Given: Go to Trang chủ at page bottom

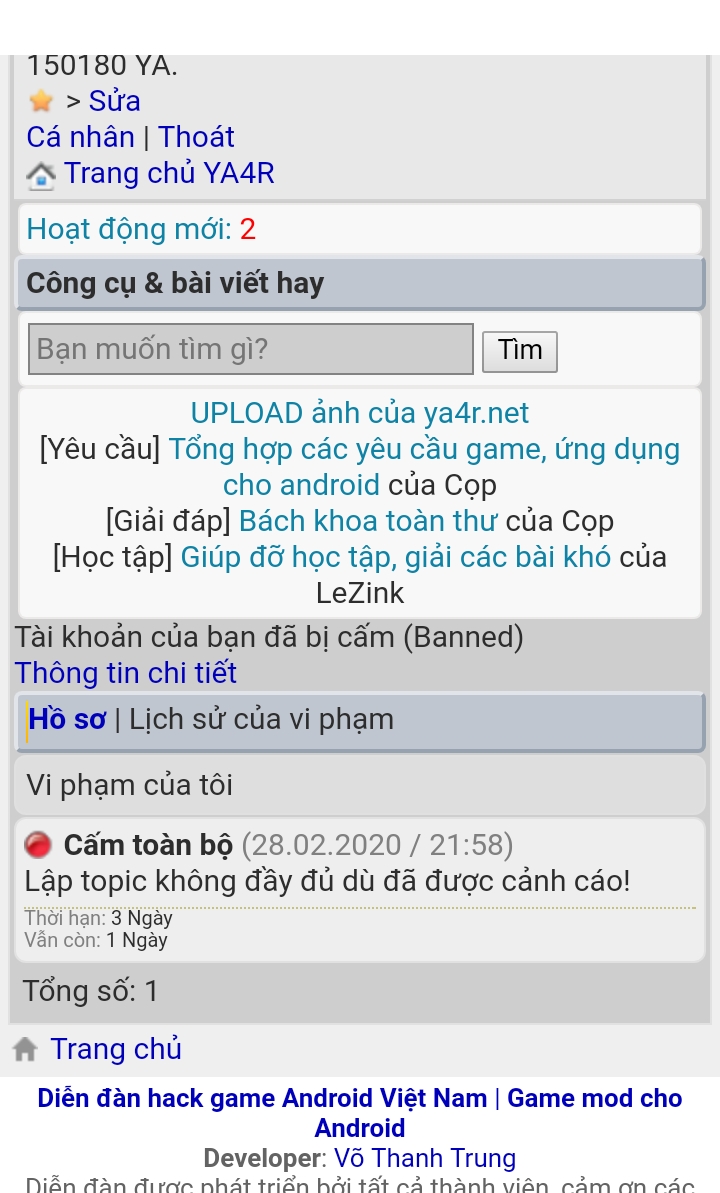Looking at the screenshot, I should [x=115, y=1049].
